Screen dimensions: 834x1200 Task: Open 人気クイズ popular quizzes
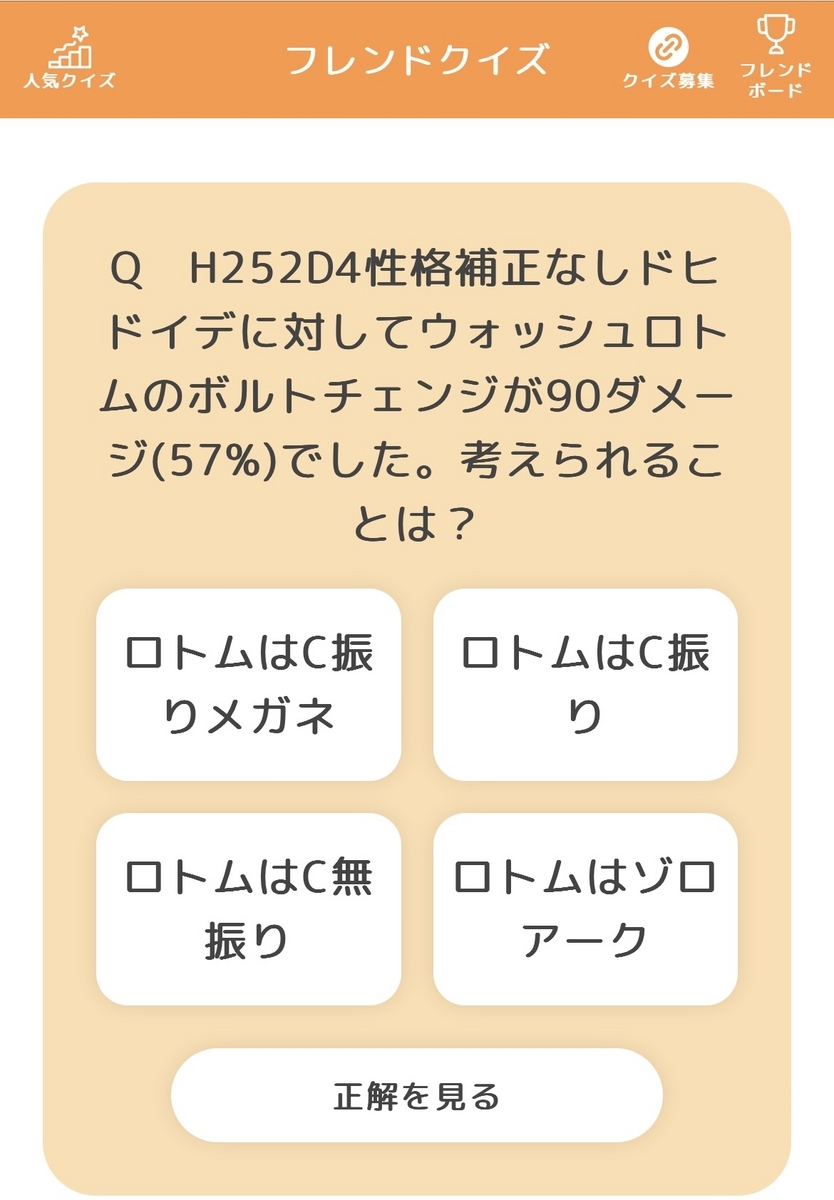tap(69, 59)
